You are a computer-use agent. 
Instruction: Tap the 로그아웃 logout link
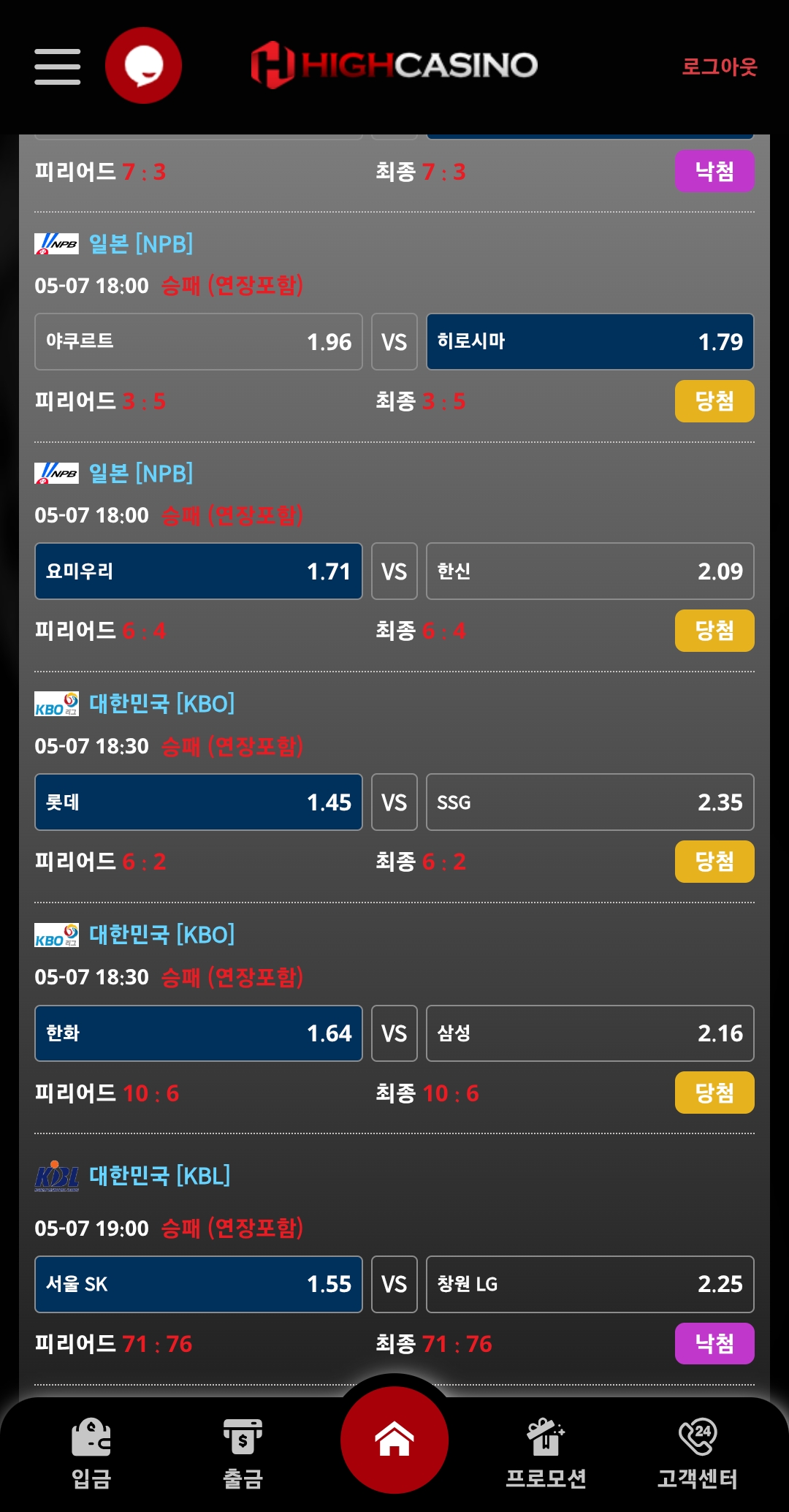(719, 67)
